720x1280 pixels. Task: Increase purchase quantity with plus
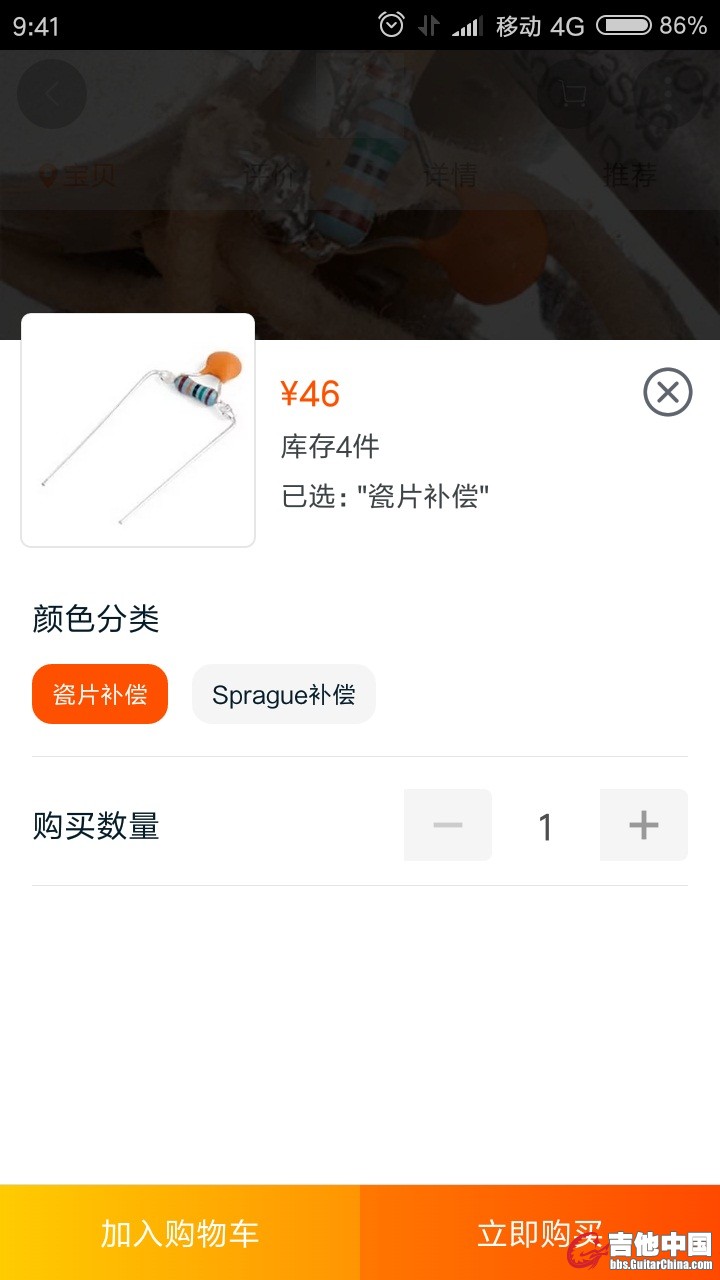[x=644, y=825]
